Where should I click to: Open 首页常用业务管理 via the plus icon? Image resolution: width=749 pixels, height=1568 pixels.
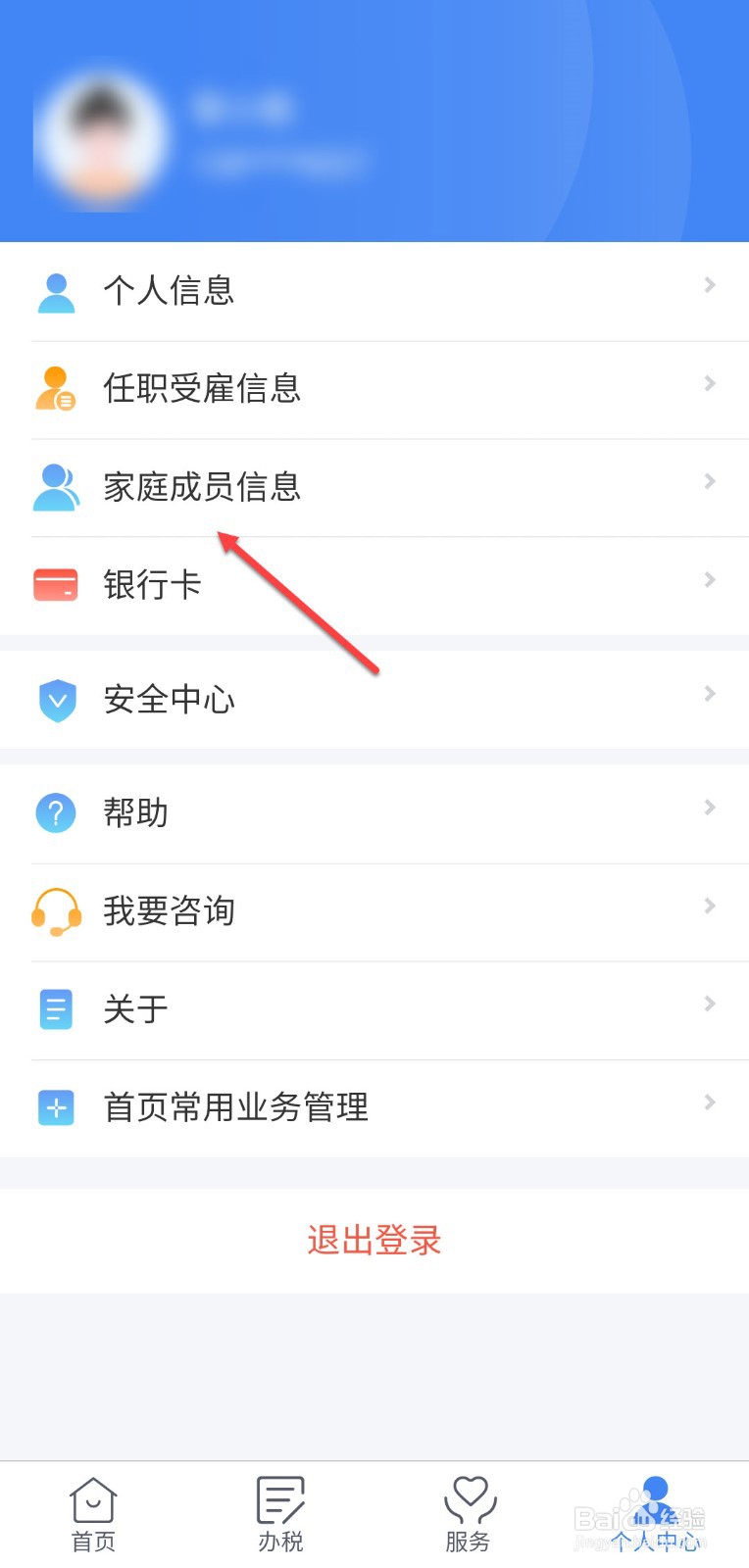click(56, 1107)
